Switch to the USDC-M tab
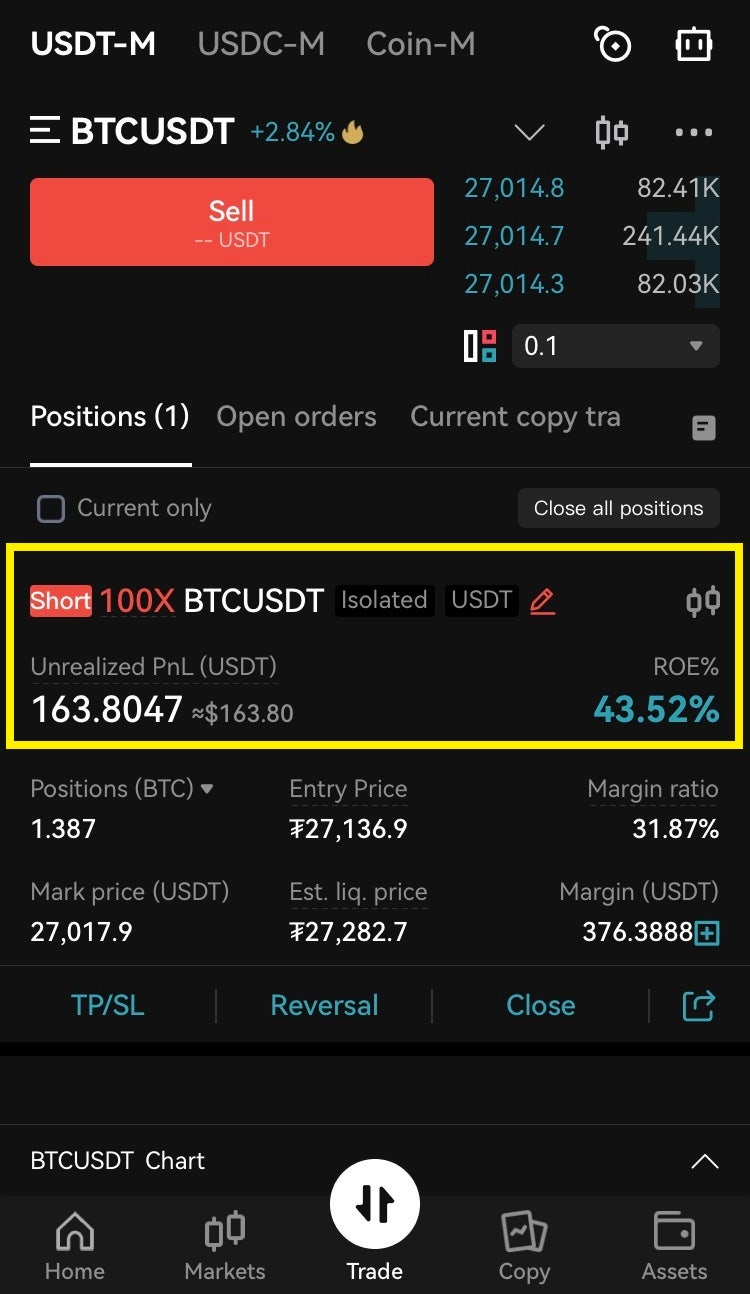 point(260,44)
